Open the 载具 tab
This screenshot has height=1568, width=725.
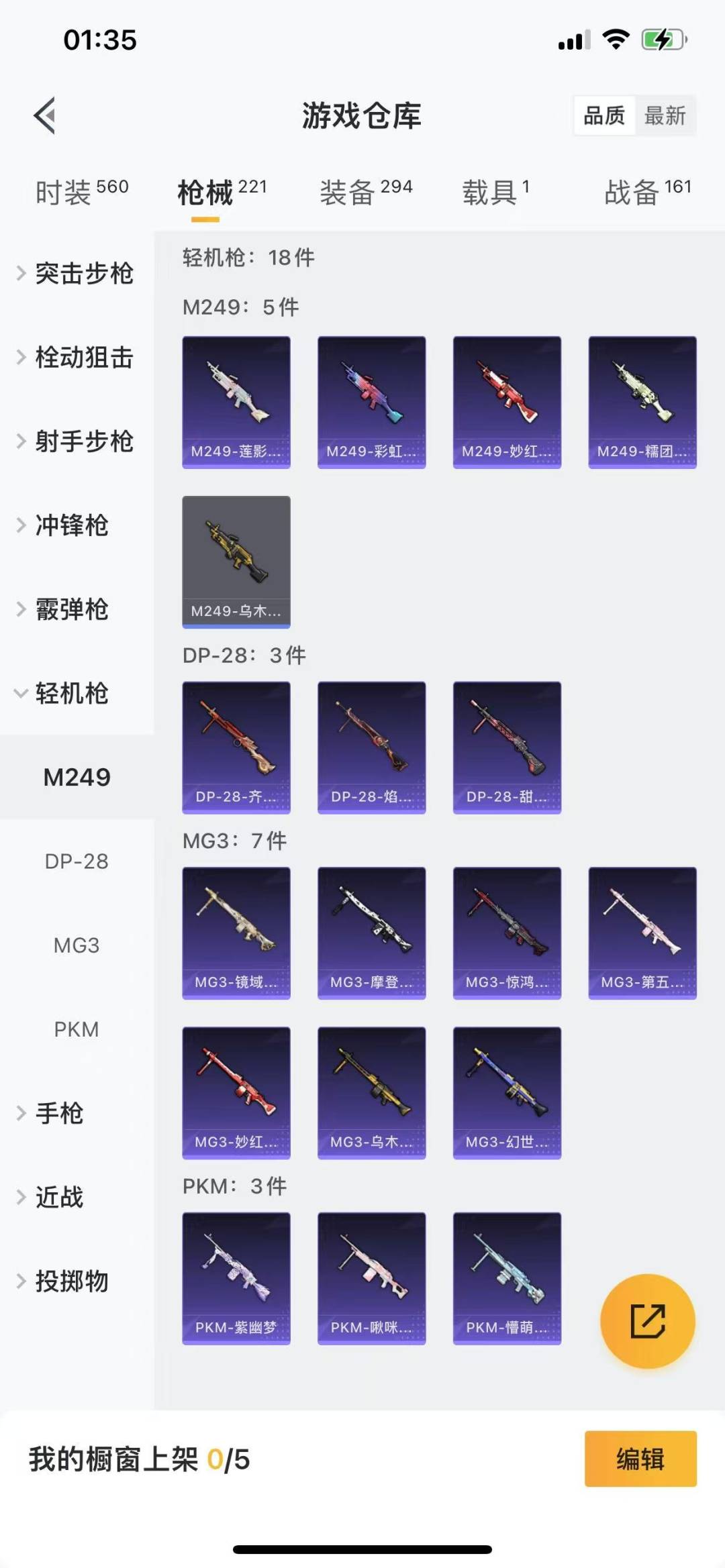pyautogui.click(x=495, y=193)
